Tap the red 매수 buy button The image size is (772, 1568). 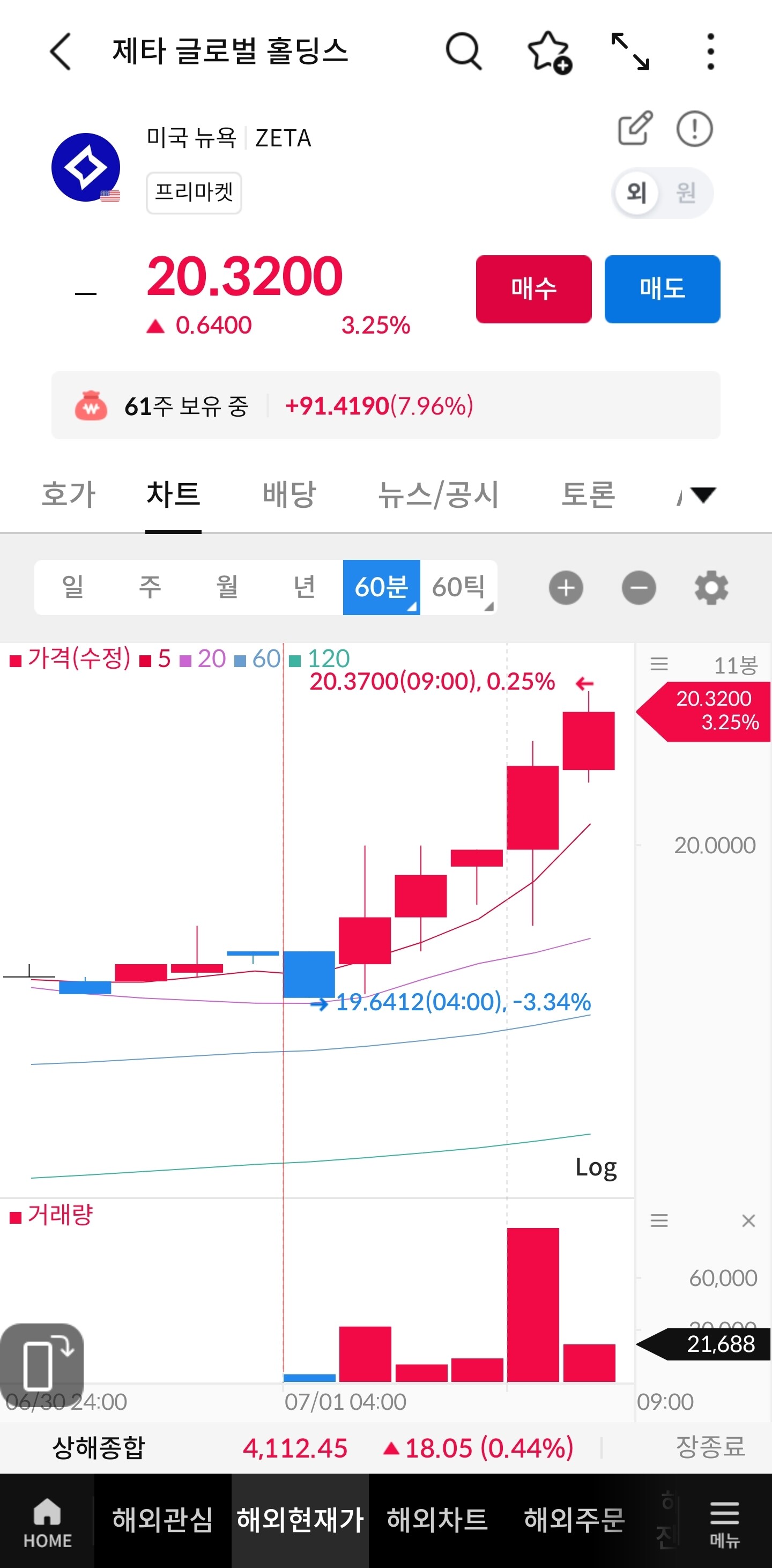[533, 289]
